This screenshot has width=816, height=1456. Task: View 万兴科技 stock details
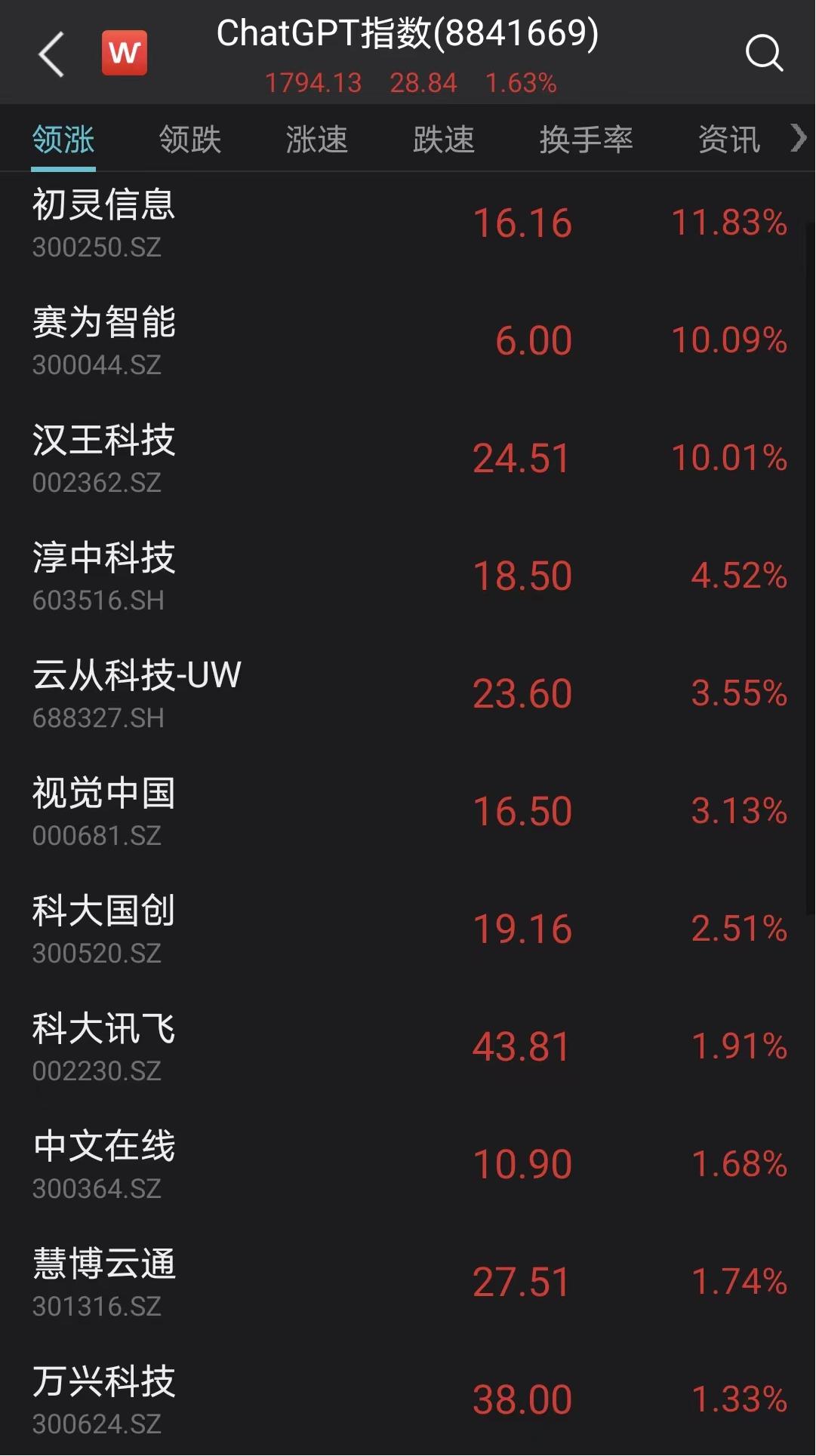[104, 1400]
